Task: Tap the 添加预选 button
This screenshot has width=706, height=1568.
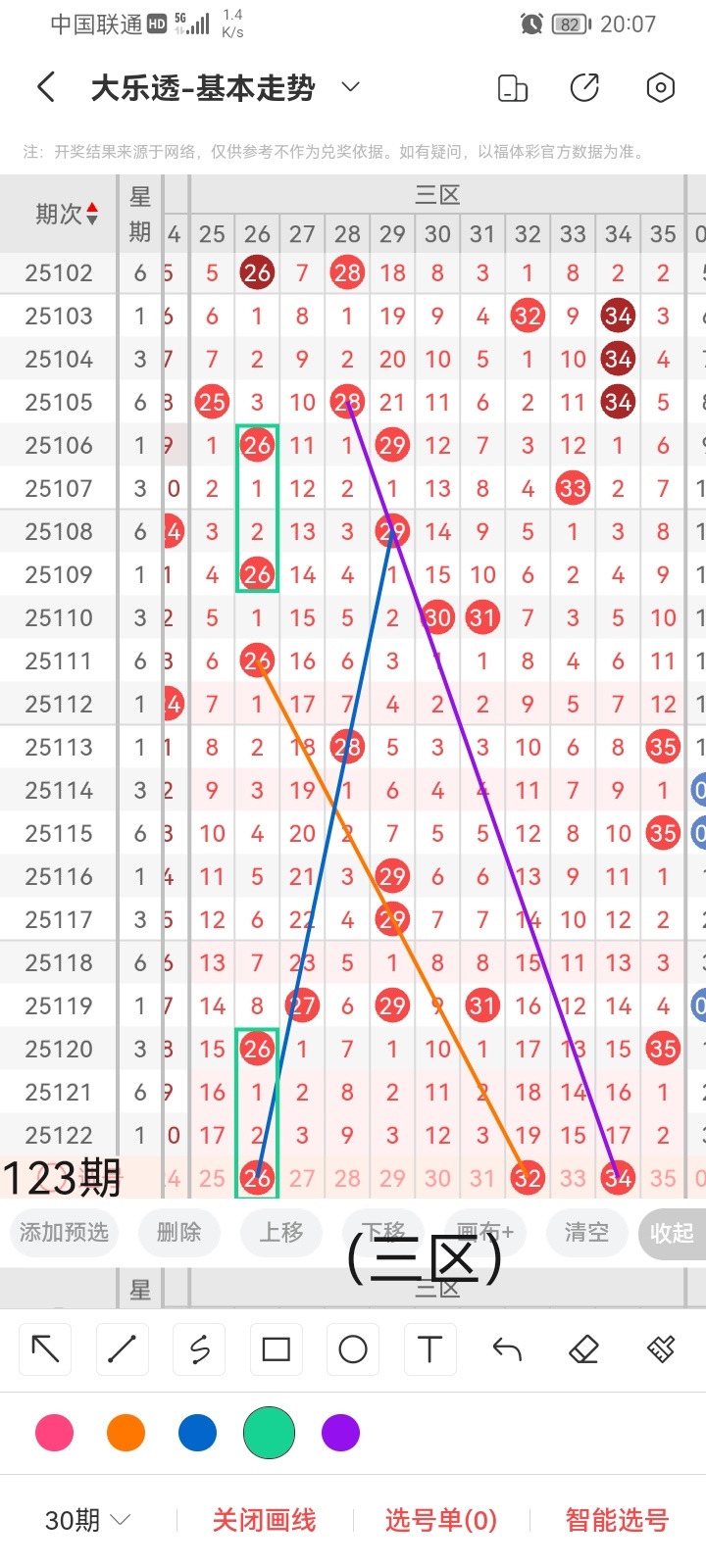Action: (x=64, y=1232)
